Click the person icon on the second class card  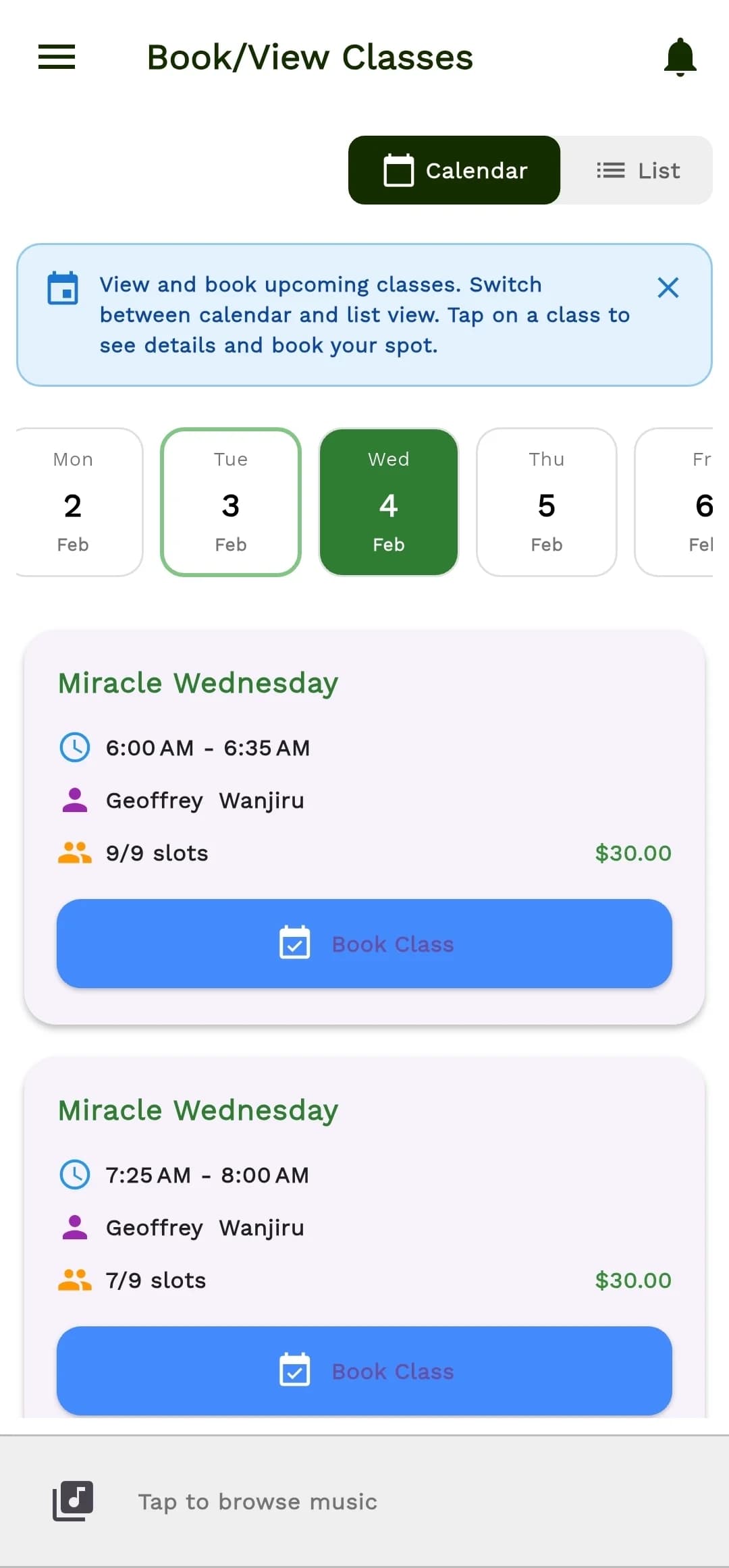pyautogui.click(x=75, y=1227)
